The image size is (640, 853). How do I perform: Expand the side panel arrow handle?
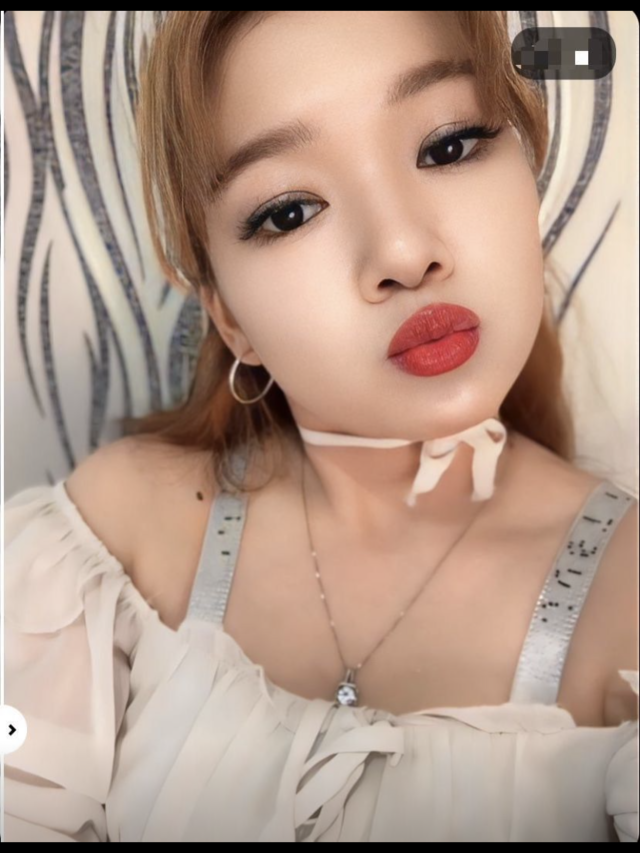point(12,729)
